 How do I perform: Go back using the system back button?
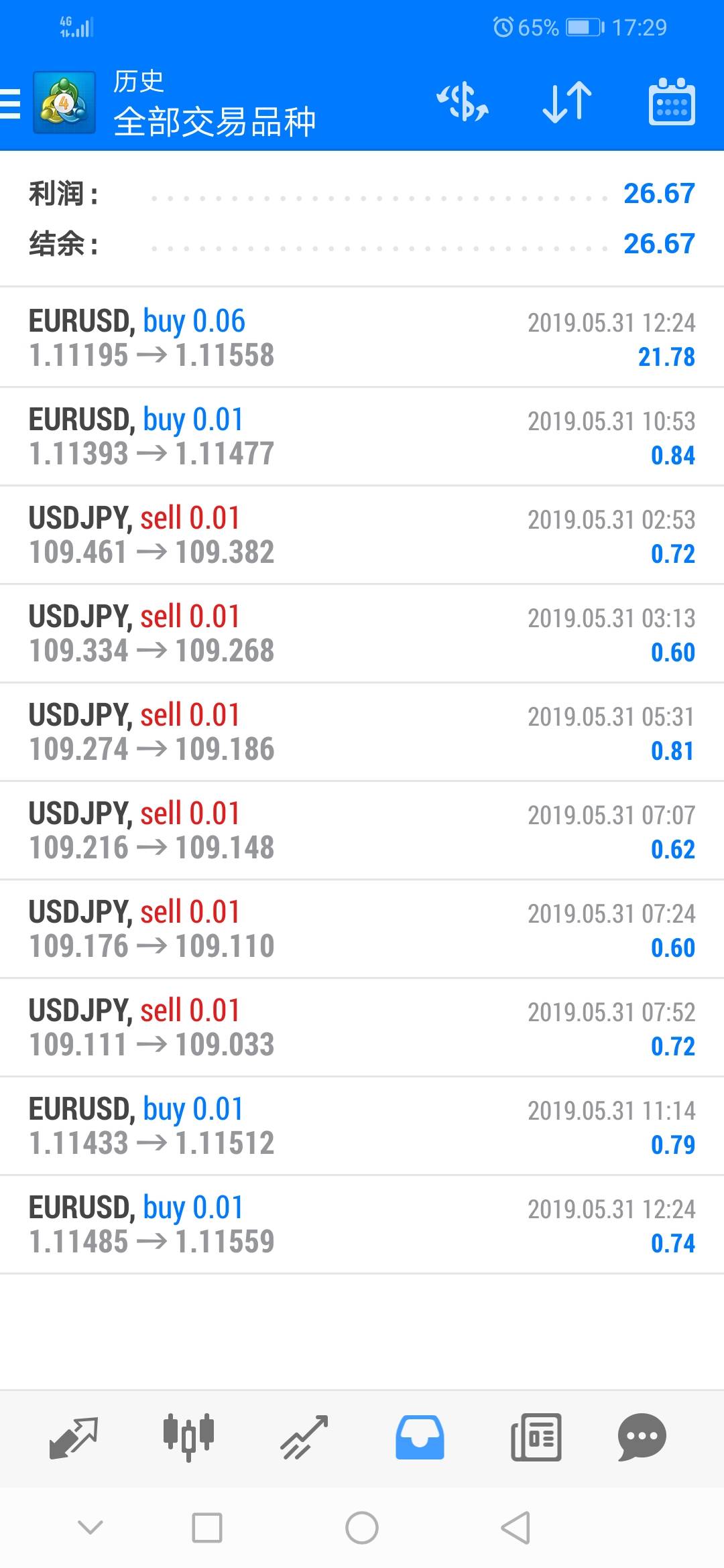tap(516, 1528)
